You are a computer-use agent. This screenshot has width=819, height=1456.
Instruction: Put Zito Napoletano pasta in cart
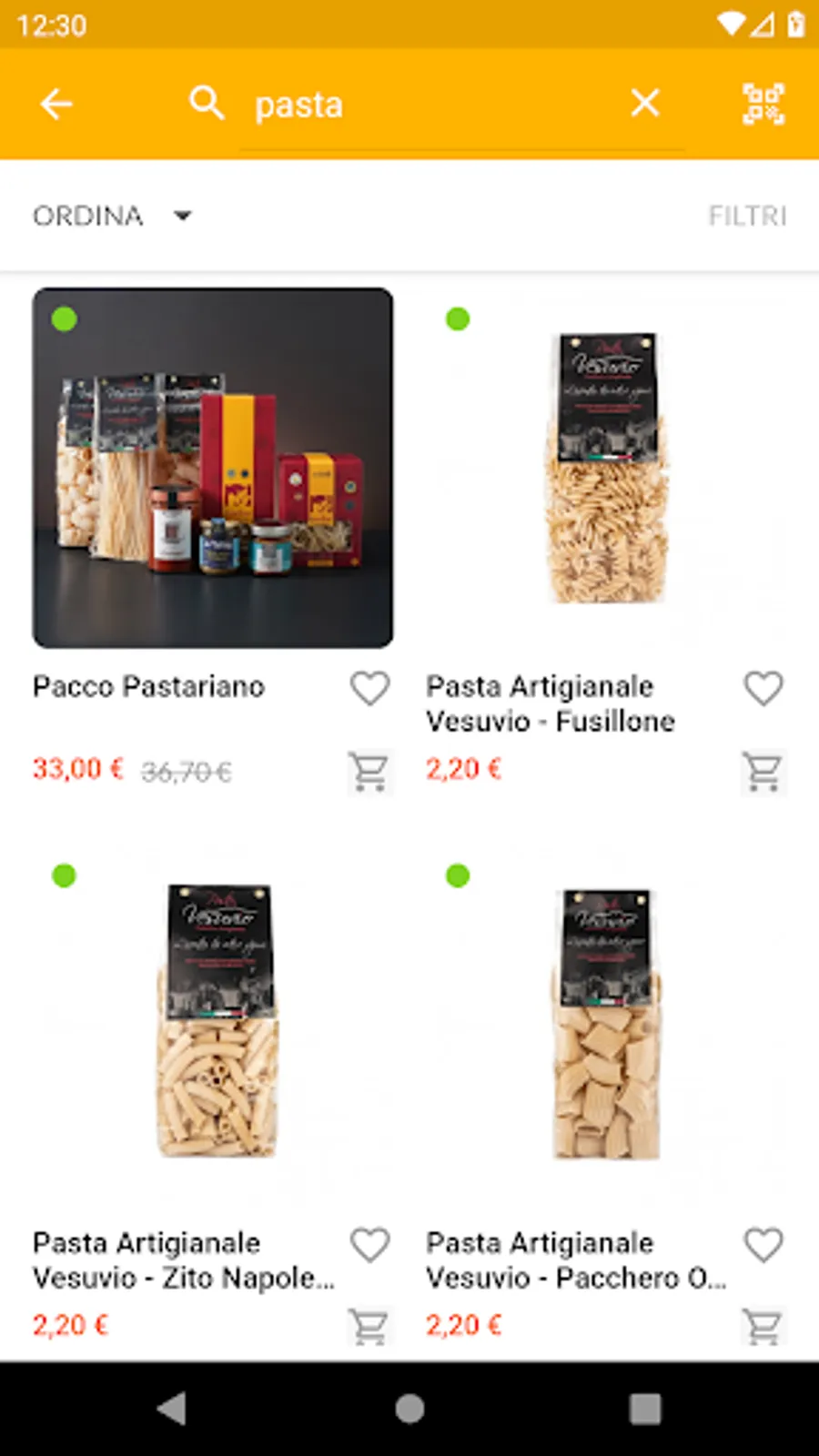[369, 1327]
